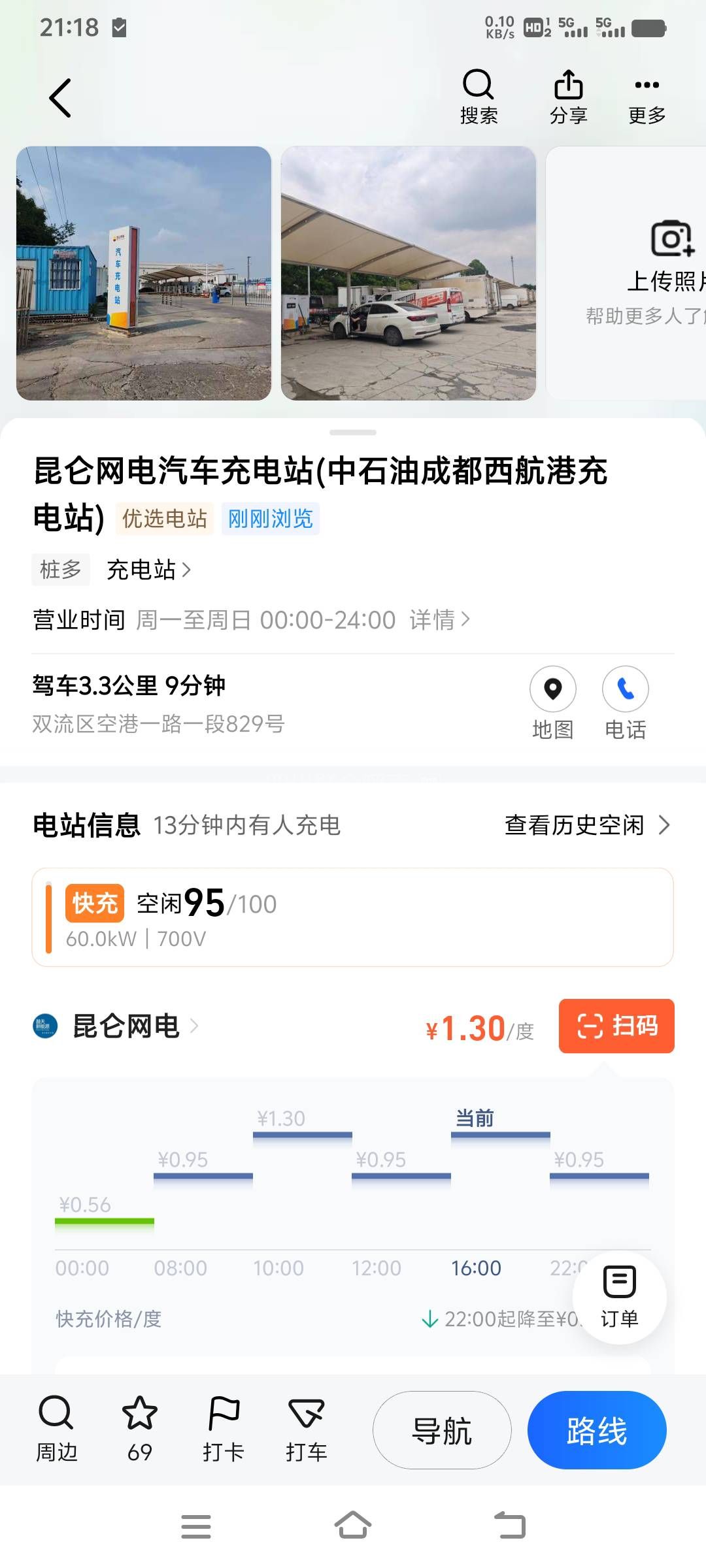
Task: Share this charging station via 分享
Action: [x=568, y=97]
